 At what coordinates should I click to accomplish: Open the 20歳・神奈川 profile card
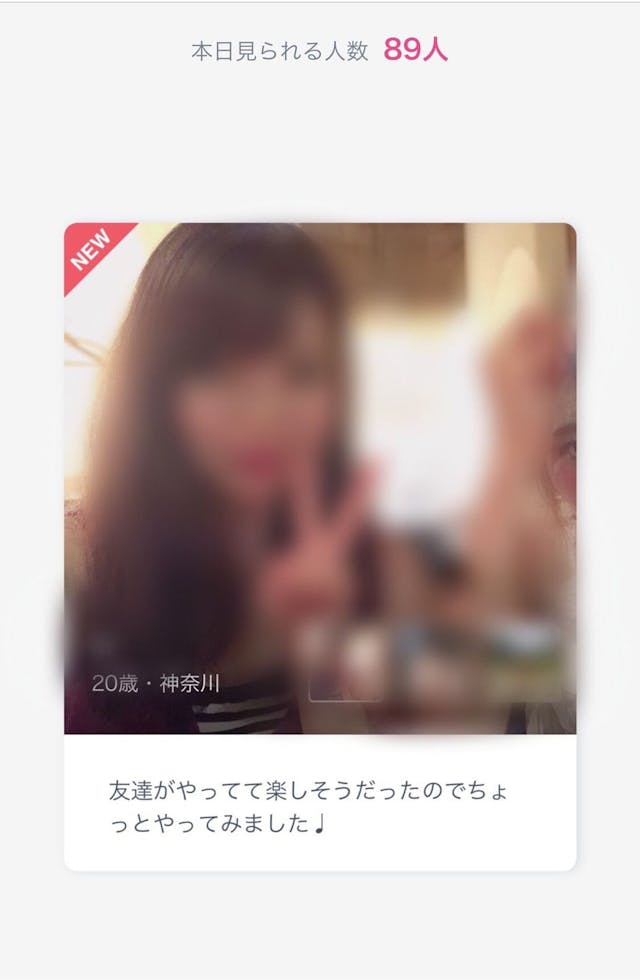(x=320, y=545)
